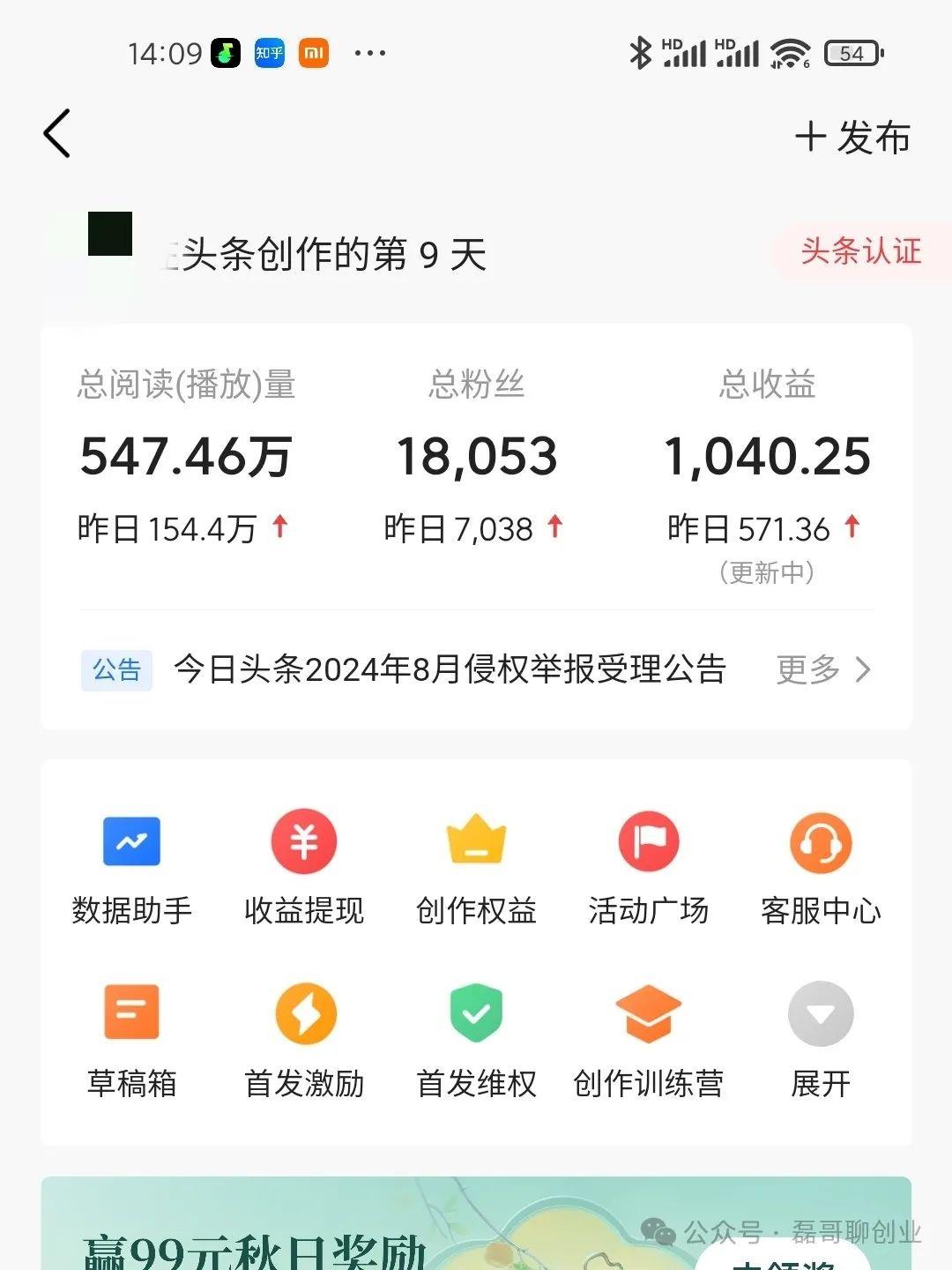Tap the back arrow at top left

[56, 134]
